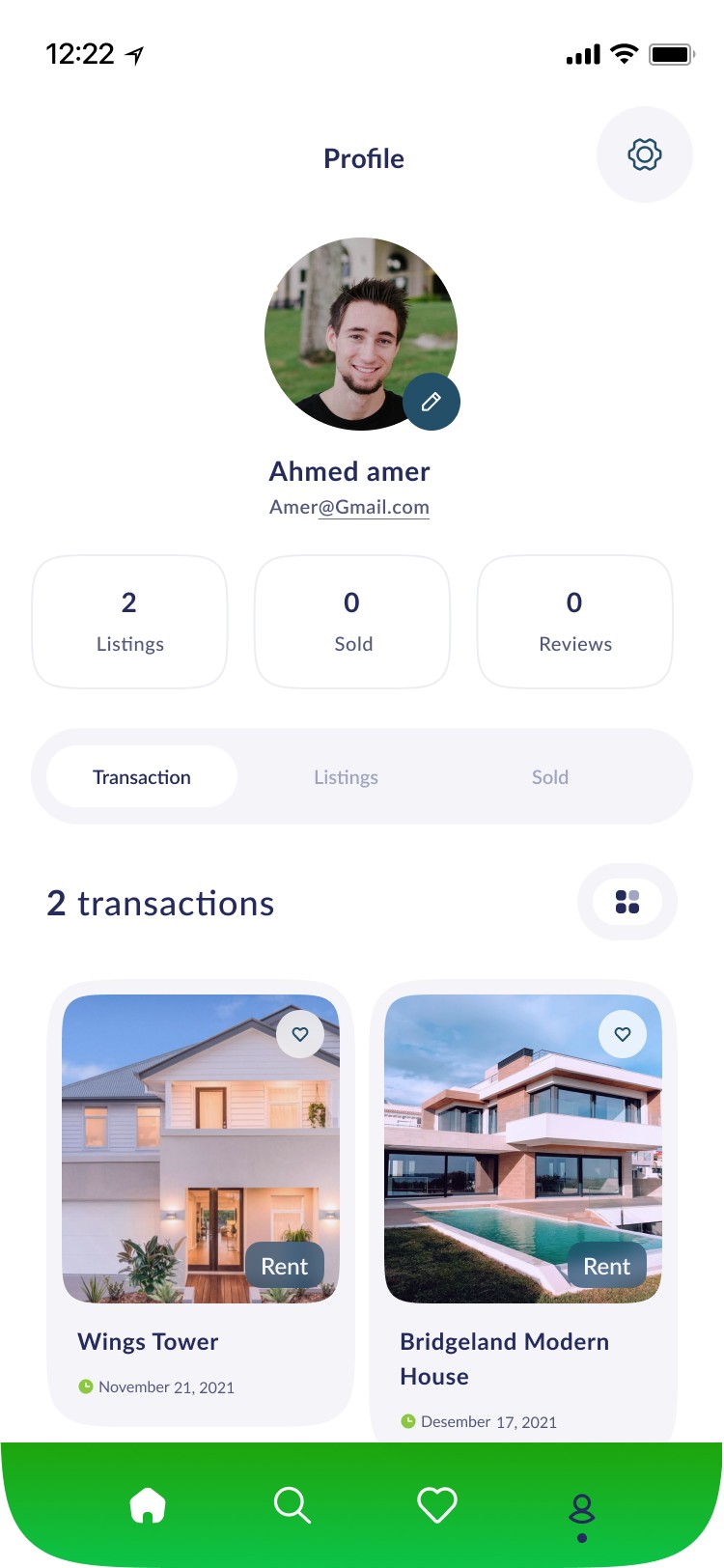Screen dimensions: 724x1568
Task: Favorite the Wings Tower property
Action: pos(300,1034)
